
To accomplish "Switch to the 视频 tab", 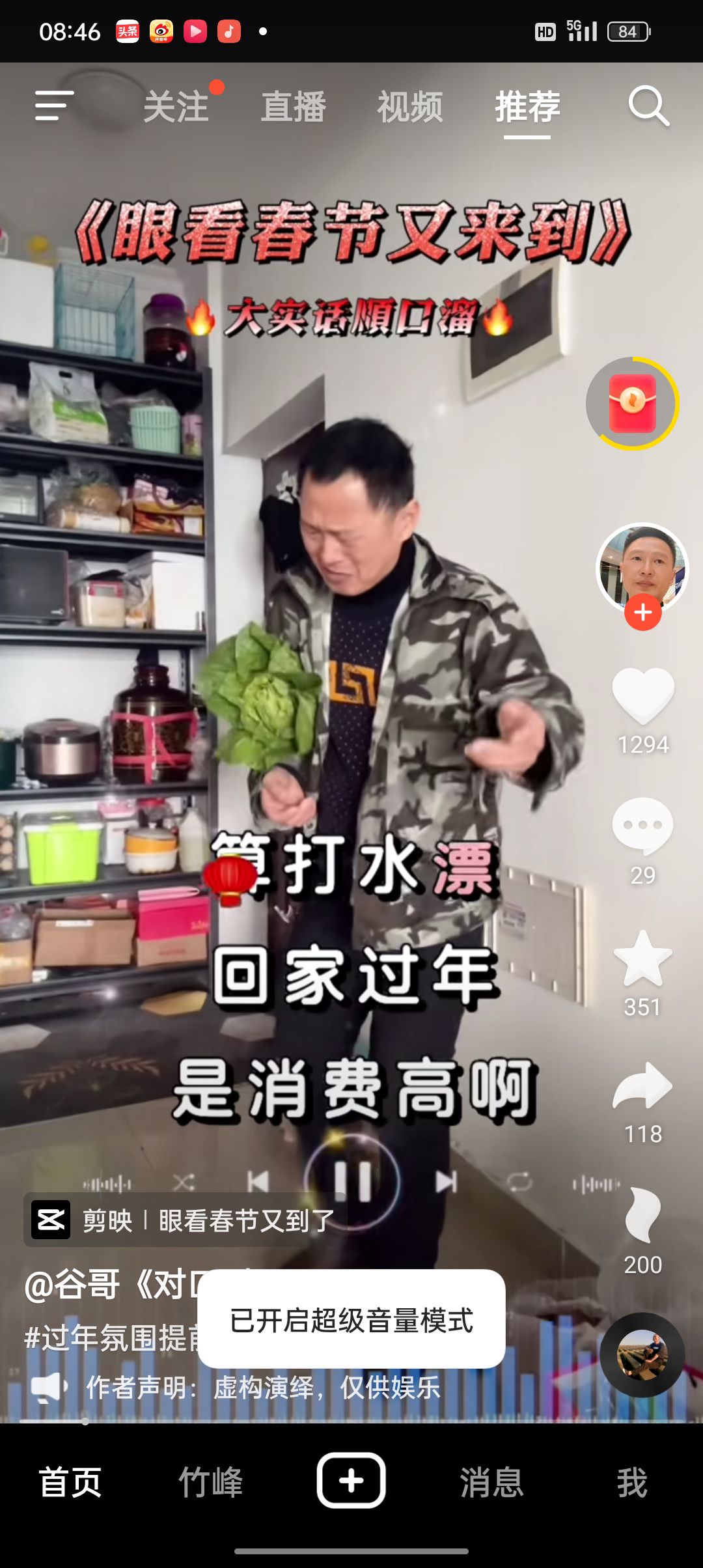I will click(x=410, y=107).
